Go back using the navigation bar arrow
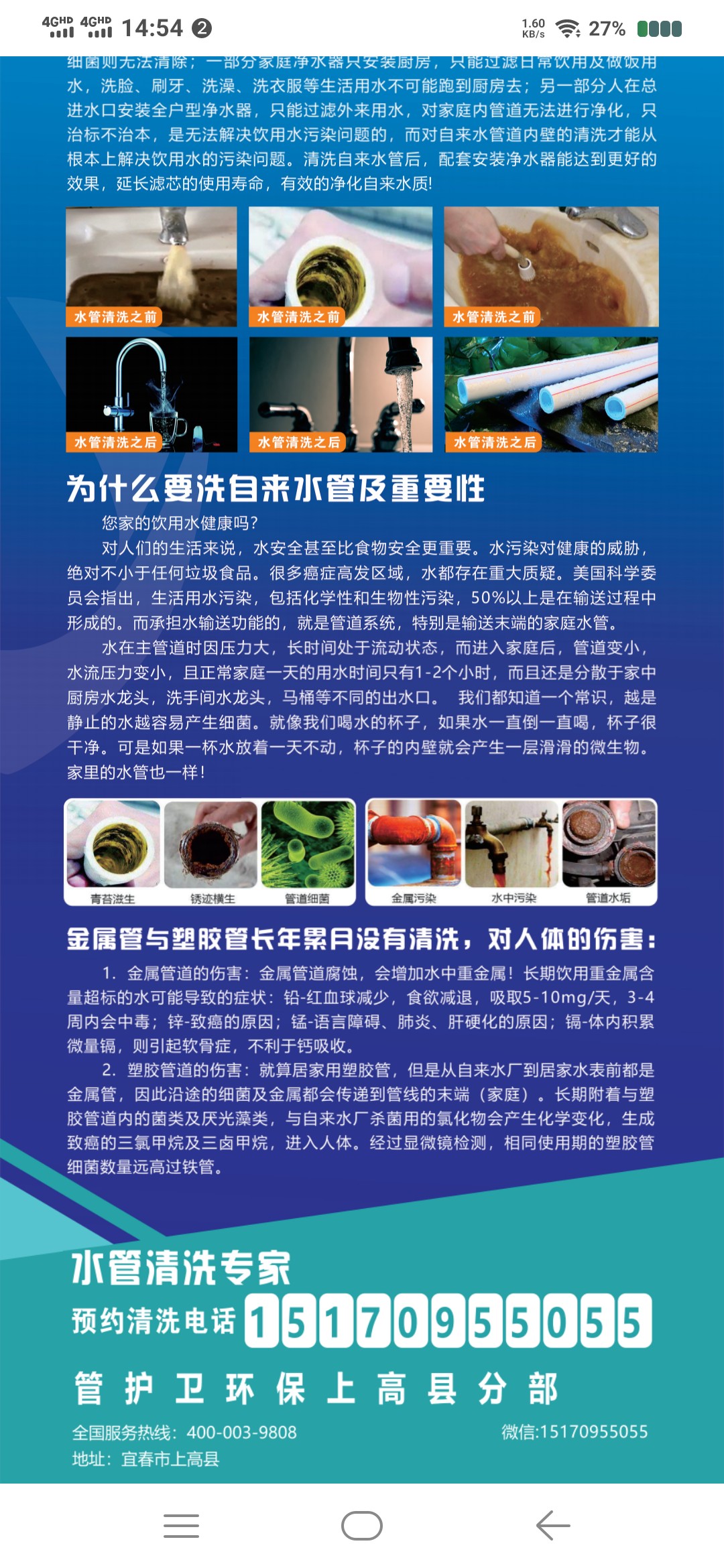This screenshot has width=724, height=1568. pos(553,1526)
